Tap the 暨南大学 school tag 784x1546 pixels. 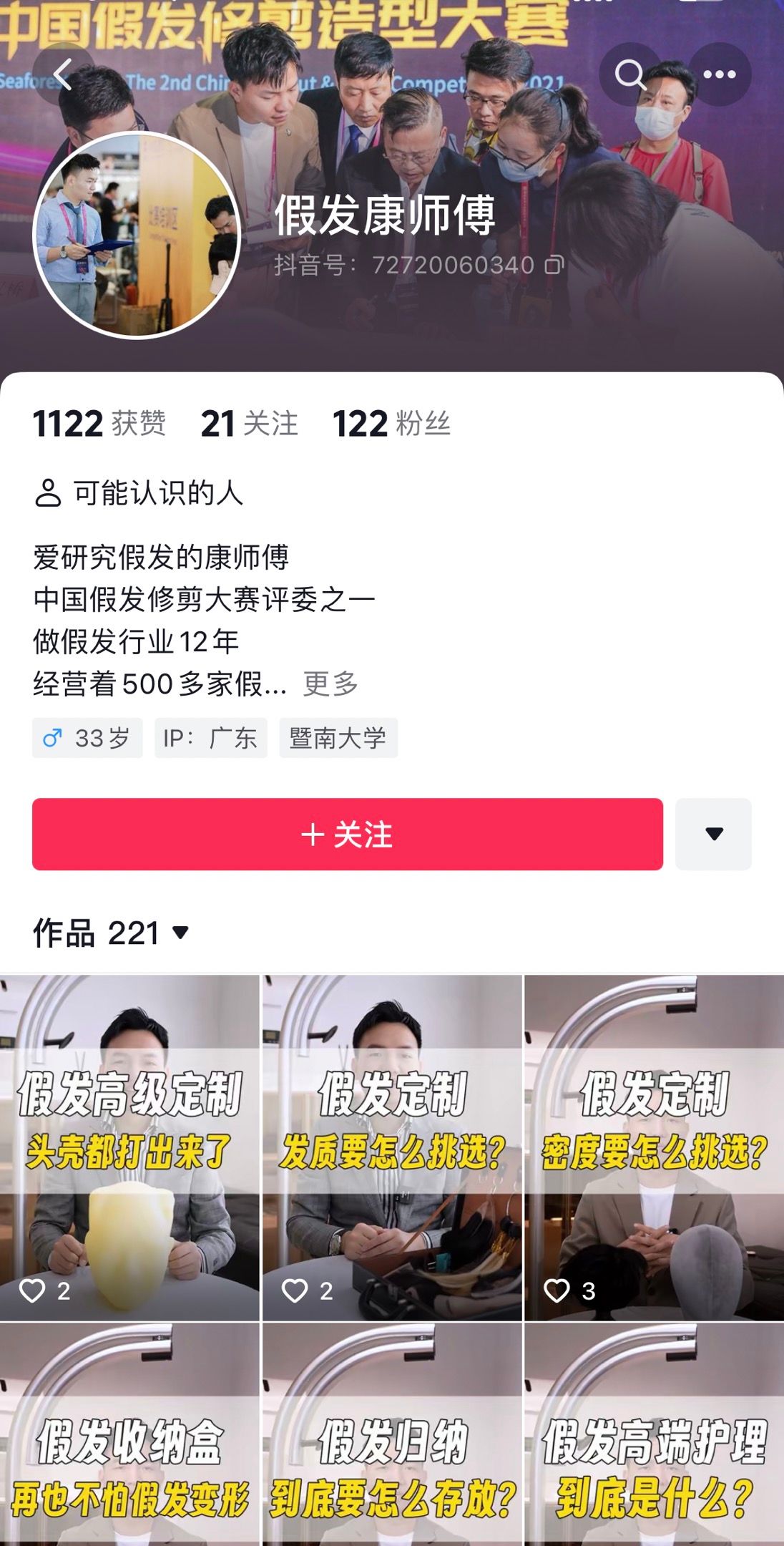coord(338,738)
